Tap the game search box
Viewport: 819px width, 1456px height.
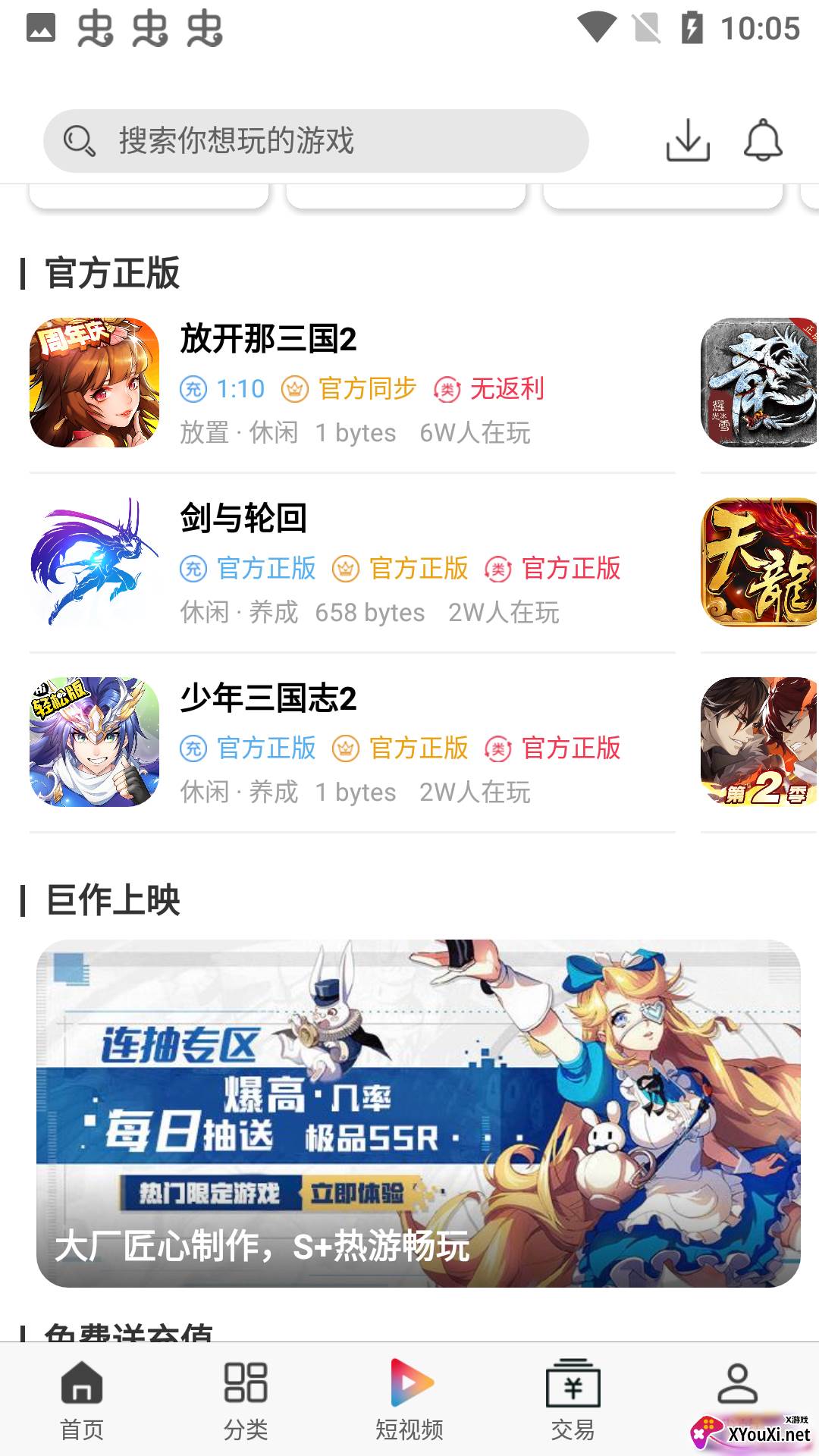[x=315, y=141]
